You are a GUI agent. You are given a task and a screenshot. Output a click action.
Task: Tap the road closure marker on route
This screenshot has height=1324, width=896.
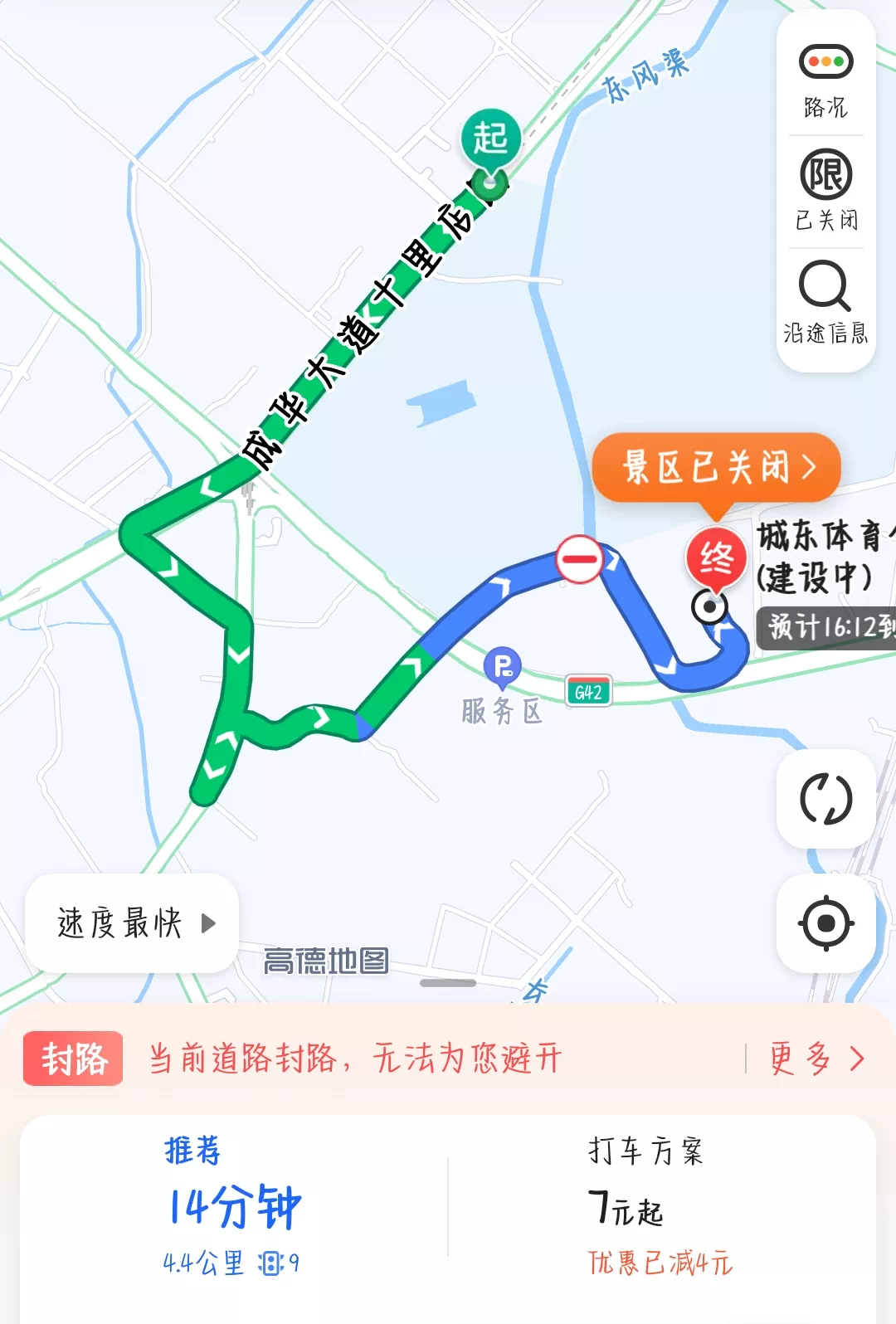click(x=579, y=559)
